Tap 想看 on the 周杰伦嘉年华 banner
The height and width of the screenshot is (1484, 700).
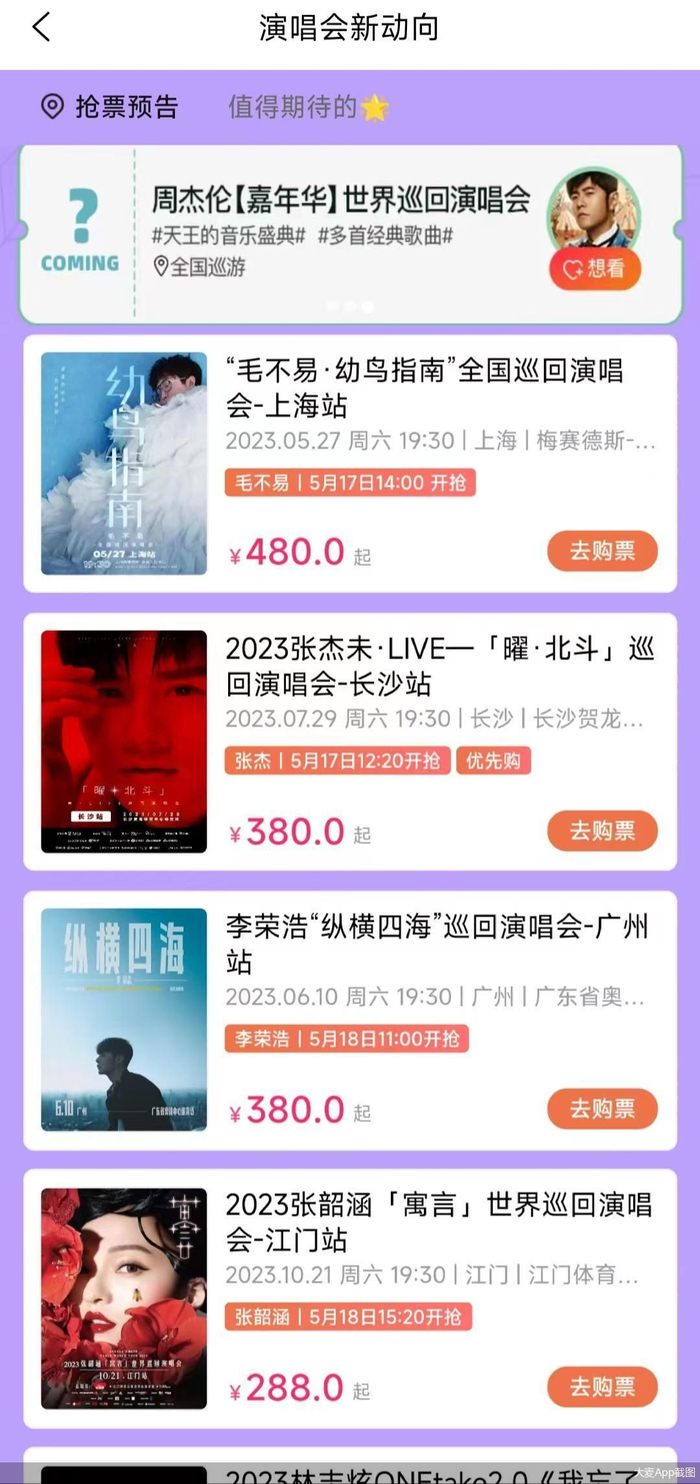pos(594,268)
